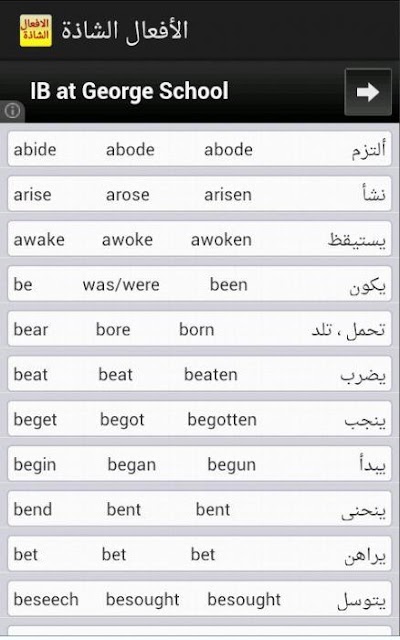Select the beat beaten row
400x640 pixels.
[x=200, y=374]
